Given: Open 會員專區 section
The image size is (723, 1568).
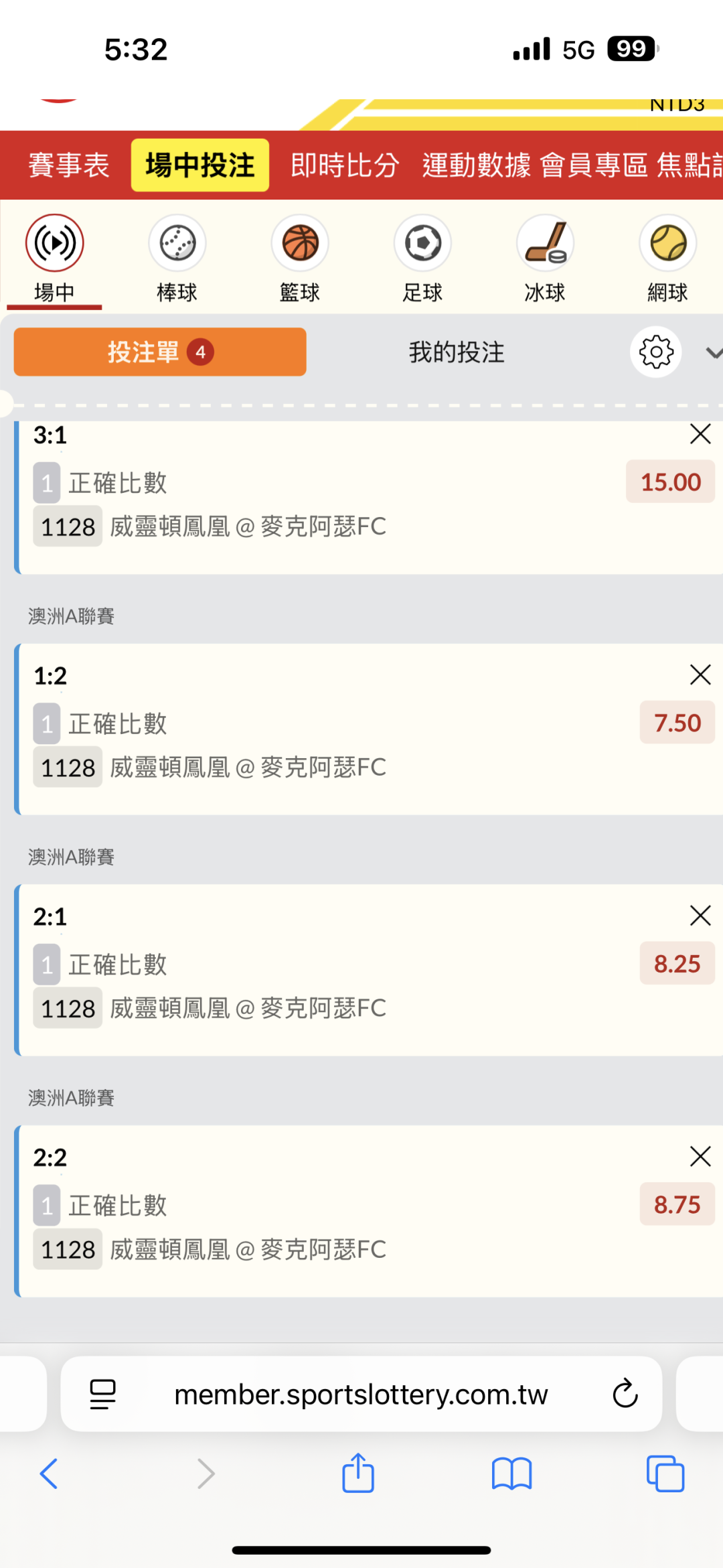Looking at the screenshot, I should [x=594, y=165].
